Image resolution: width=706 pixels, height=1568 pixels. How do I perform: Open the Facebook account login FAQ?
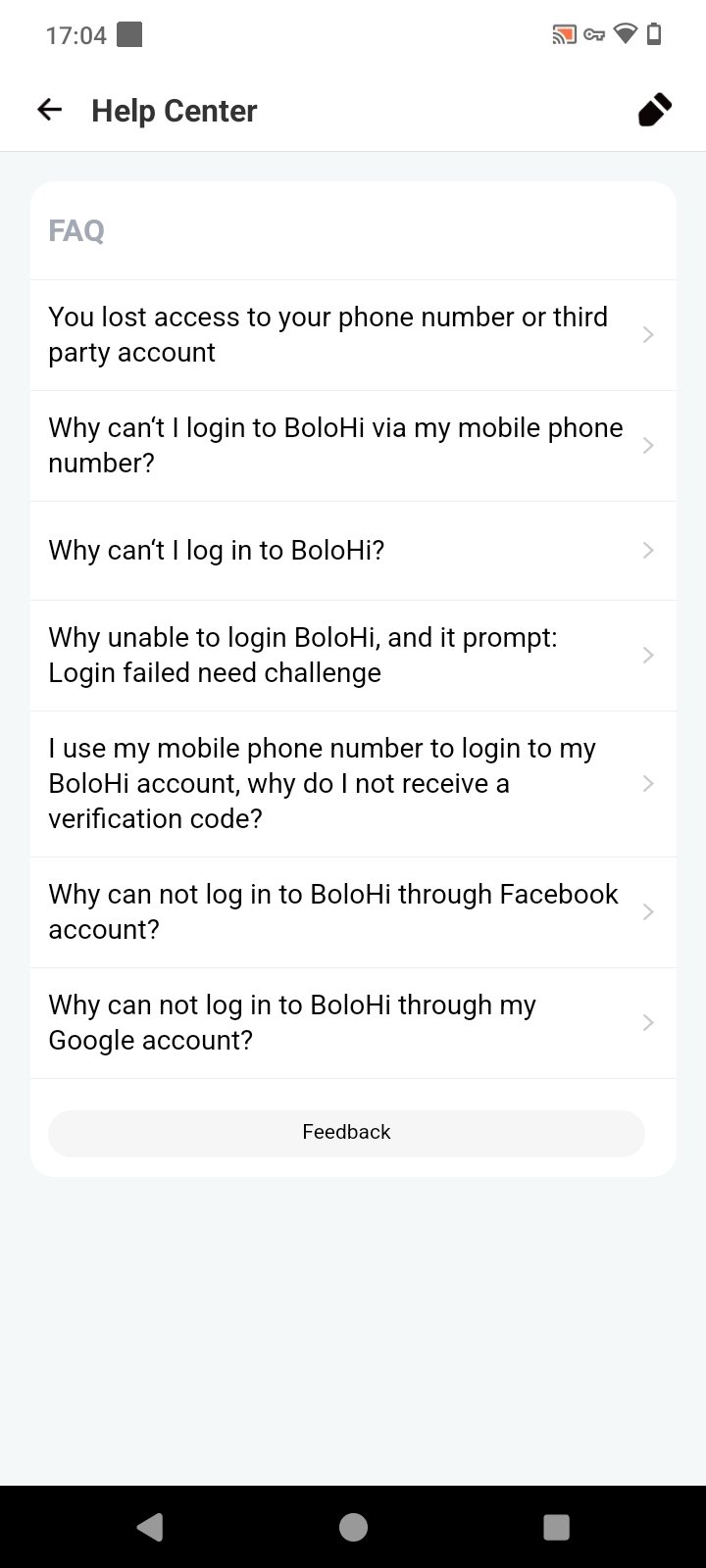point(353,912)
